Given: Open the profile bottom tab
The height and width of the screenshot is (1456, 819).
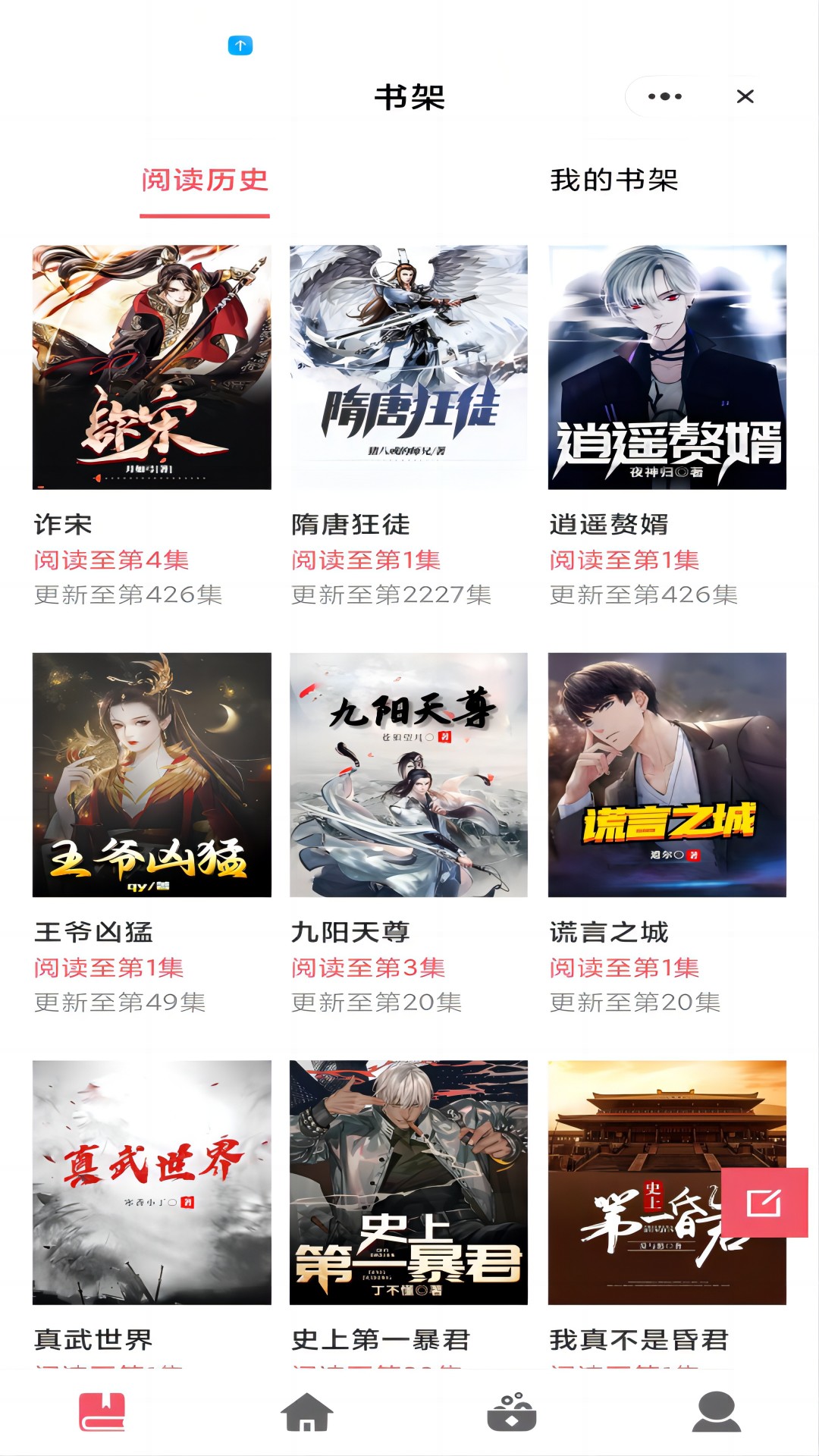Looking at the screenshot, I should (x=716, y=1412).
